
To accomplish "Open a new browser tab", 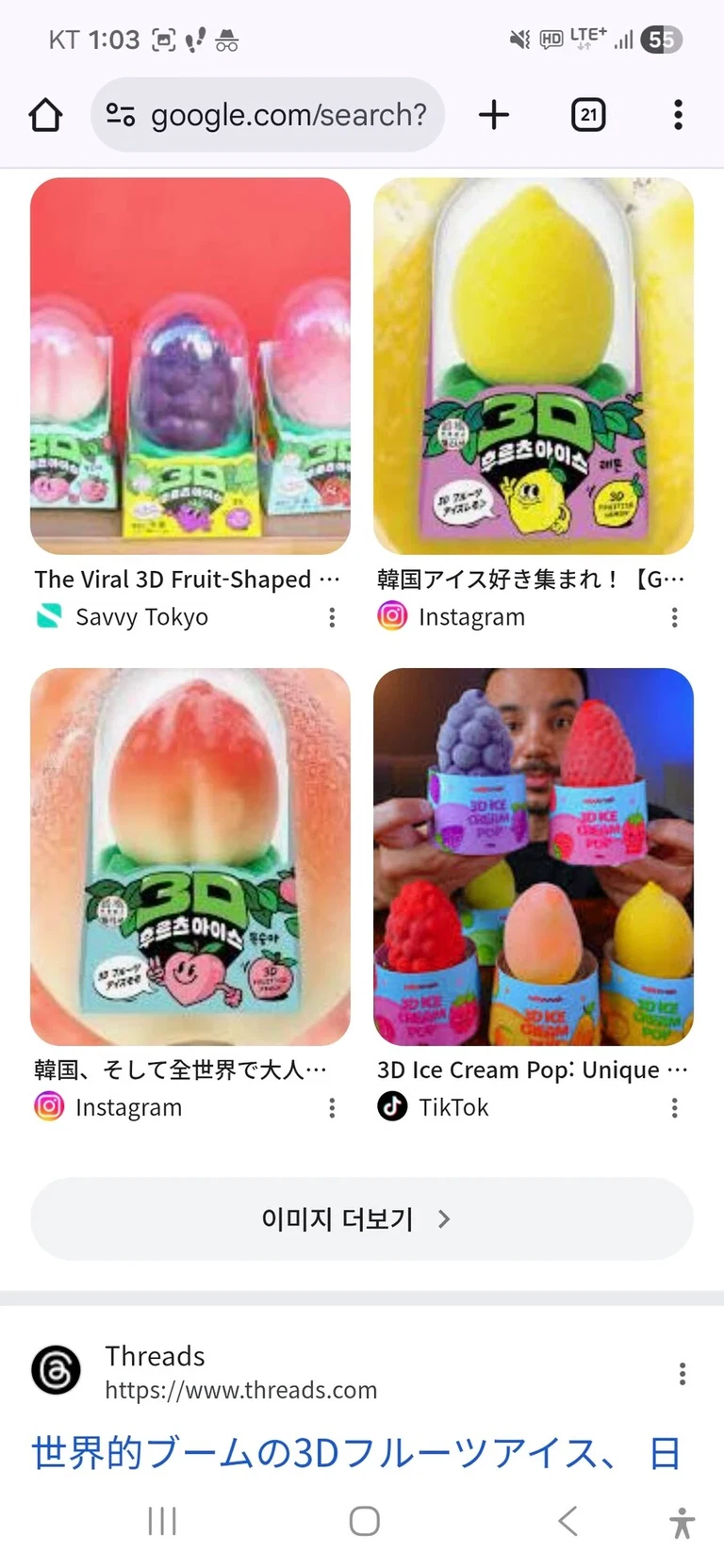I will pos(494,115).
